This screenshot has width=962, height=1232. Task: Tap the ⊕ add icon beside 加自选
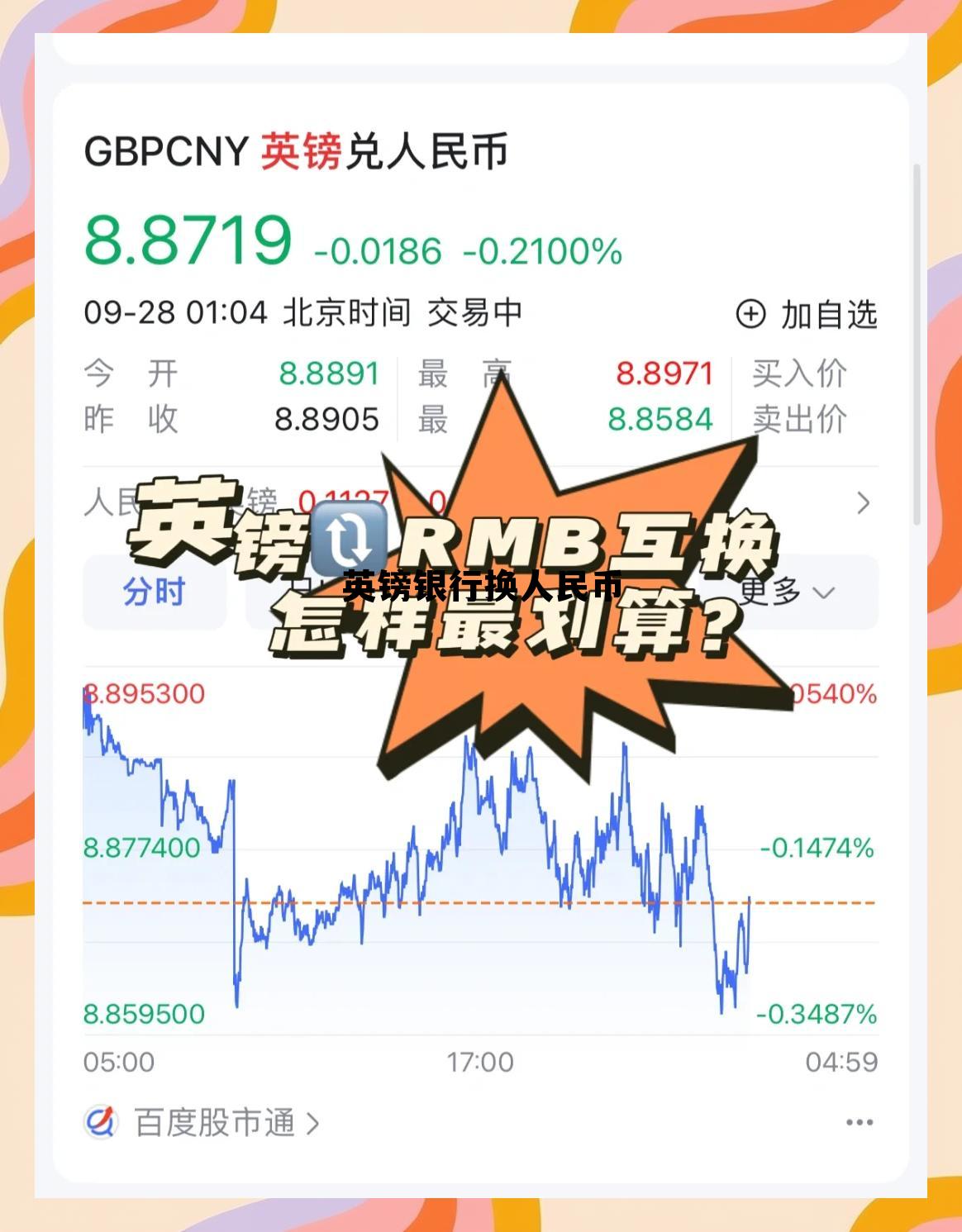(753, 313)
